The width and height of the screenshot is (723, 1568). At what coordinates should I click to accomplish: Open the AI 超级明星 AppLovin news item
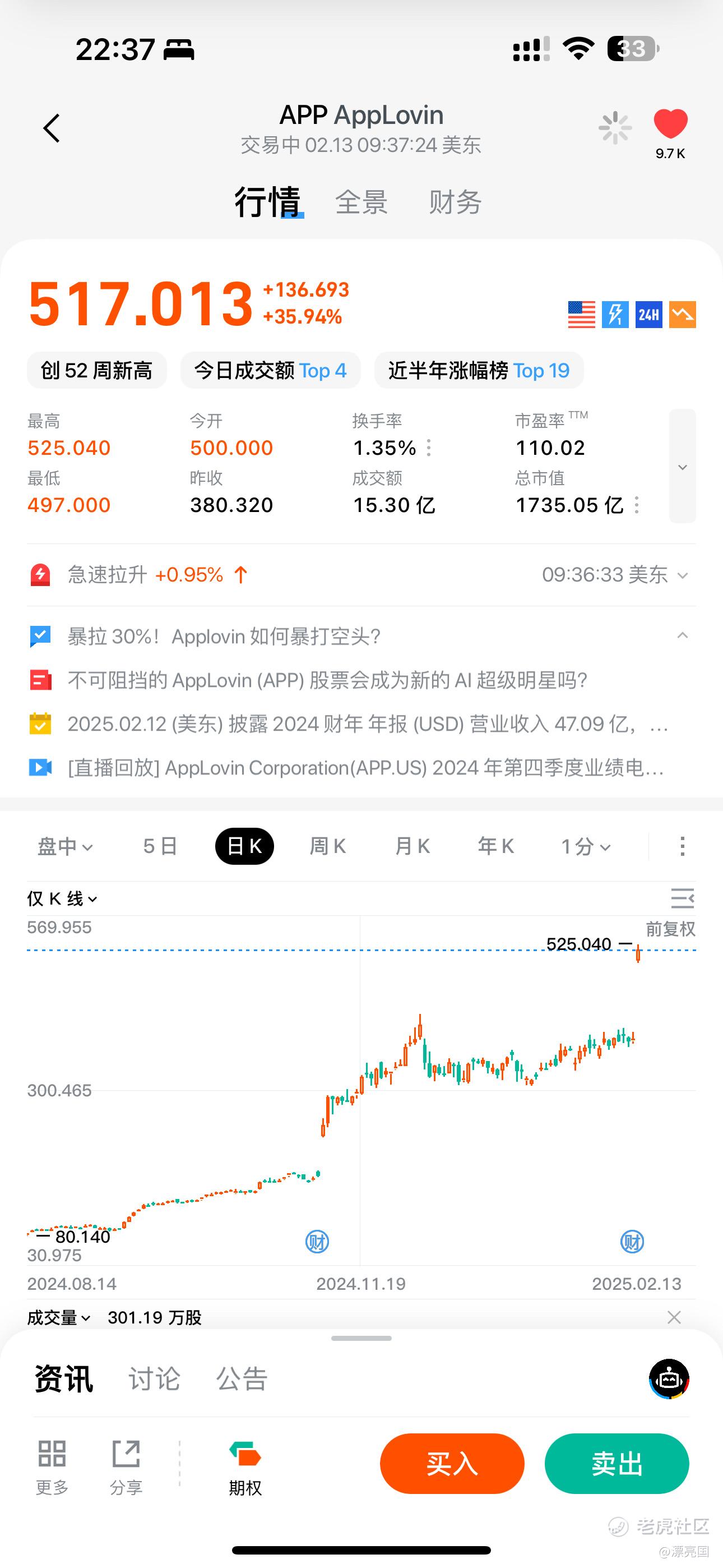pyautogui.click(x=327, y=680)
